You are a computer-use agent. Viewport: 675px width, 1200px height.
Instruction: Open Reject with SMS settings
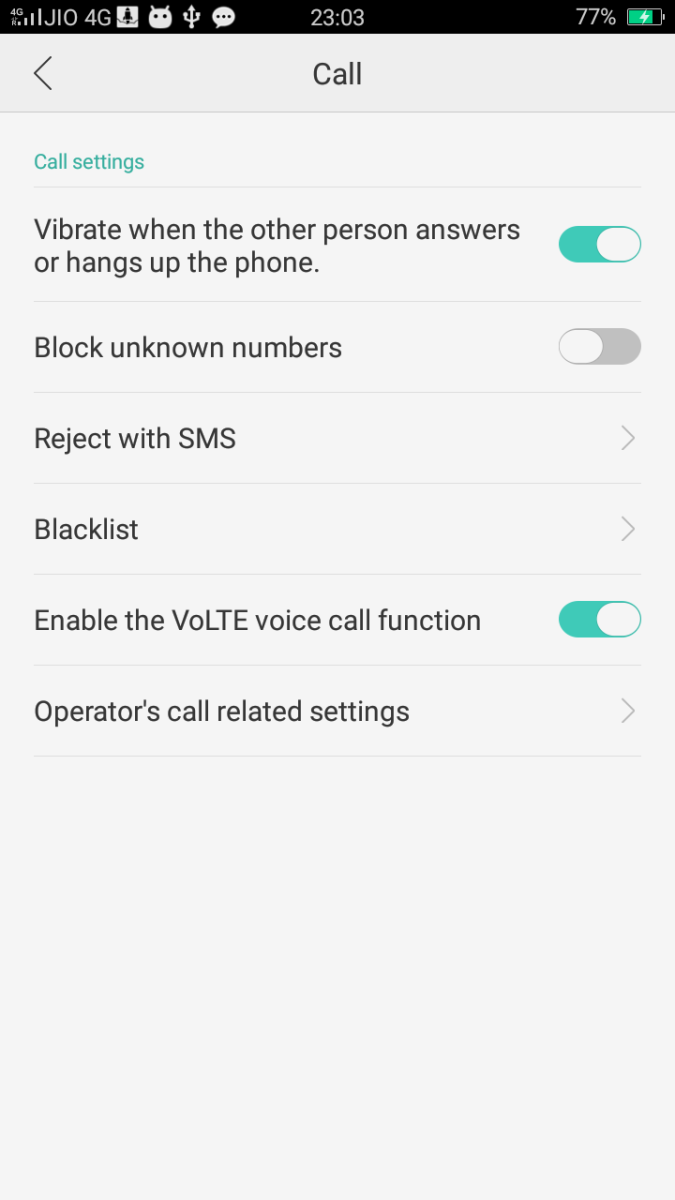point(337,438)
